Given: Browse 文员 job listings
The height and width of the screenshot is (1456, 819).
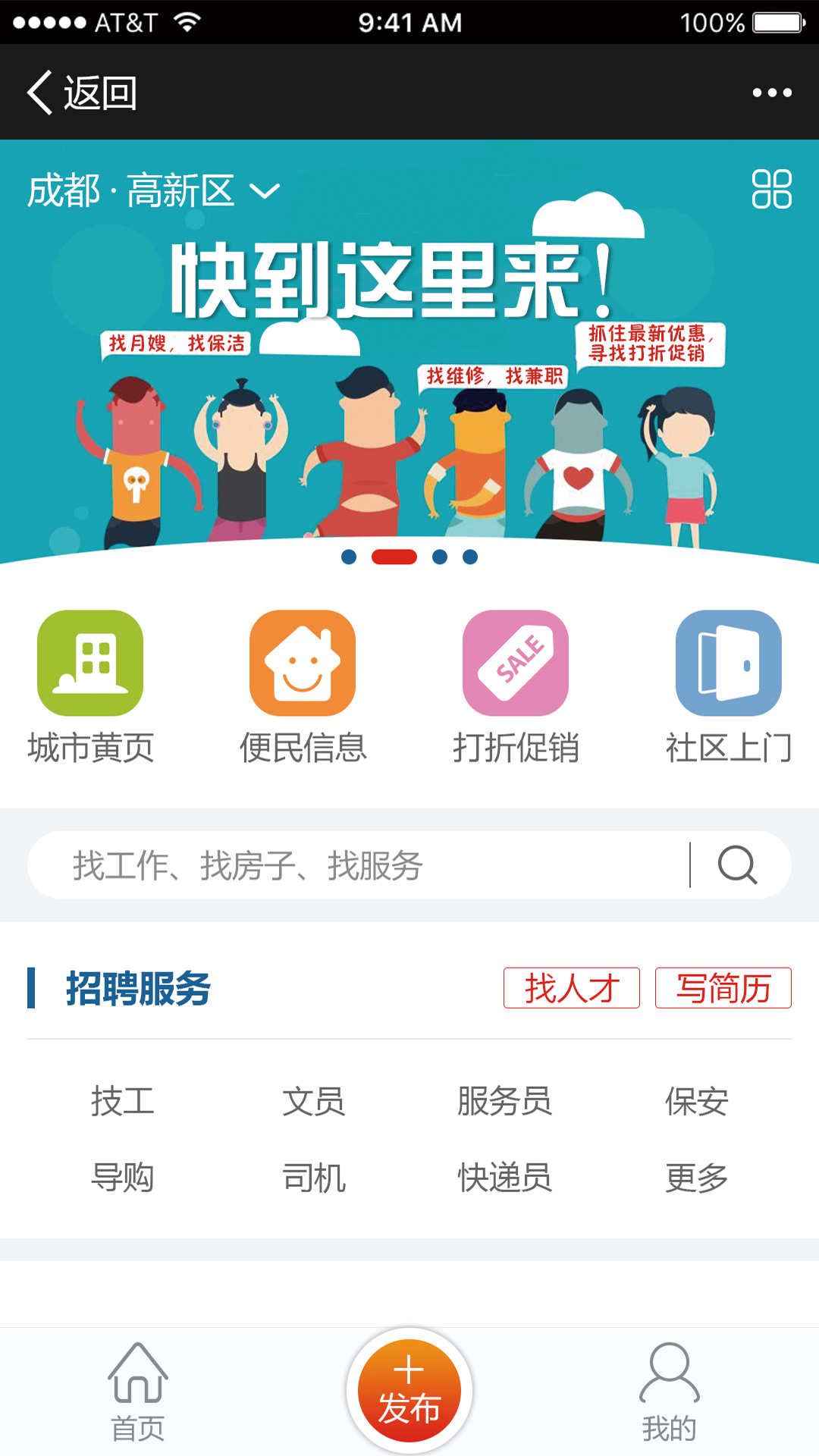Looking at the screenshot, I should pyautogui.click(x=313, y=1101).
